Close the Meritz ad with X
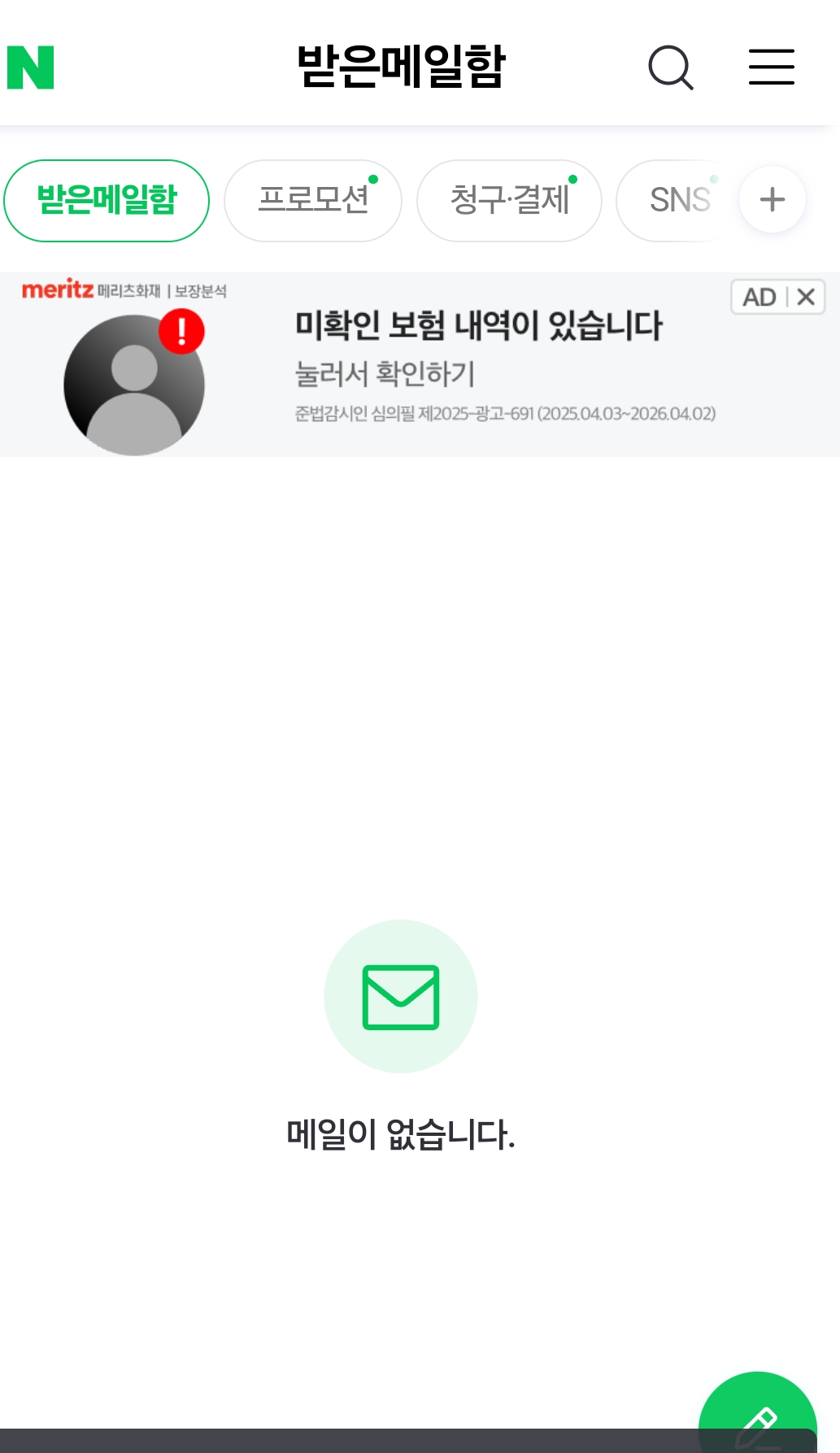Image resolution: width=840 pixels, height=1453 pixels. (x=806, y=297)
